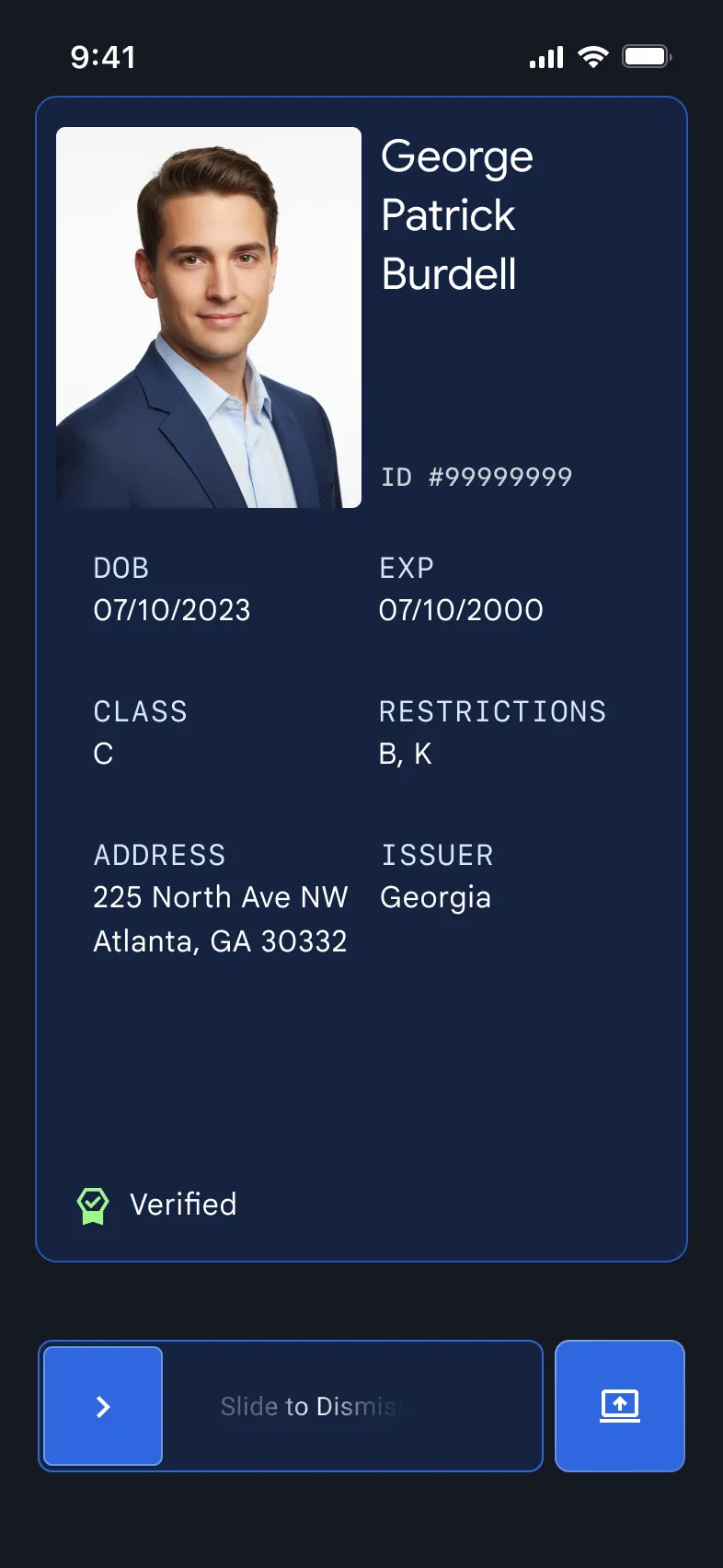
Task: Tap the DOB field value 07/10/2023
Action: (172, 609)
